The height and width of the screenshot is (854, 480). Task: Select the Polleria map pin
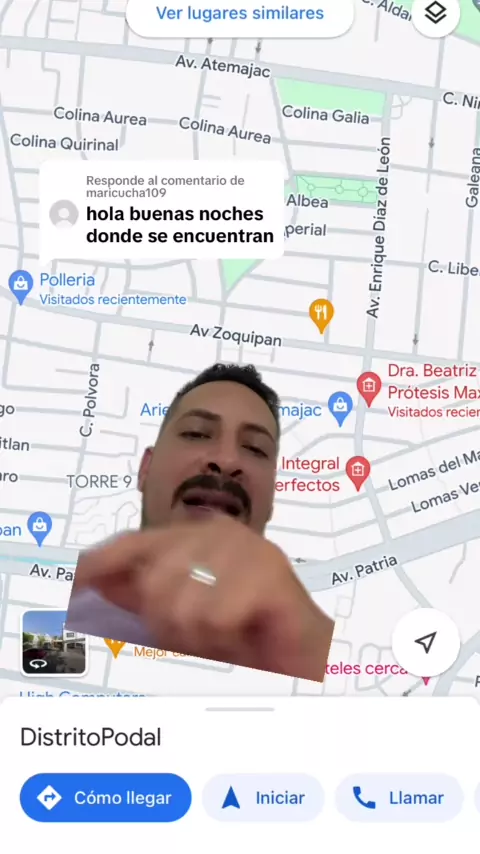click(21, 286)
